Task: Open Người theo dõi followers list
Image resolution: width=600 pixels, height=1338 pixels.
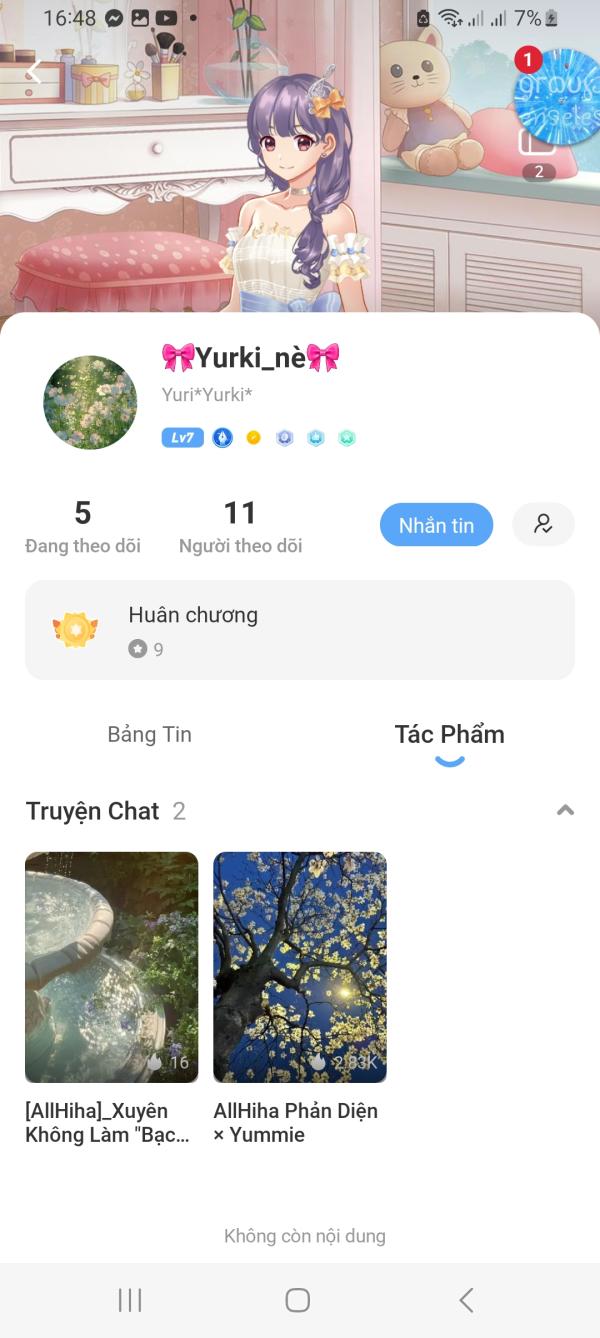Action: coord(240,527)
